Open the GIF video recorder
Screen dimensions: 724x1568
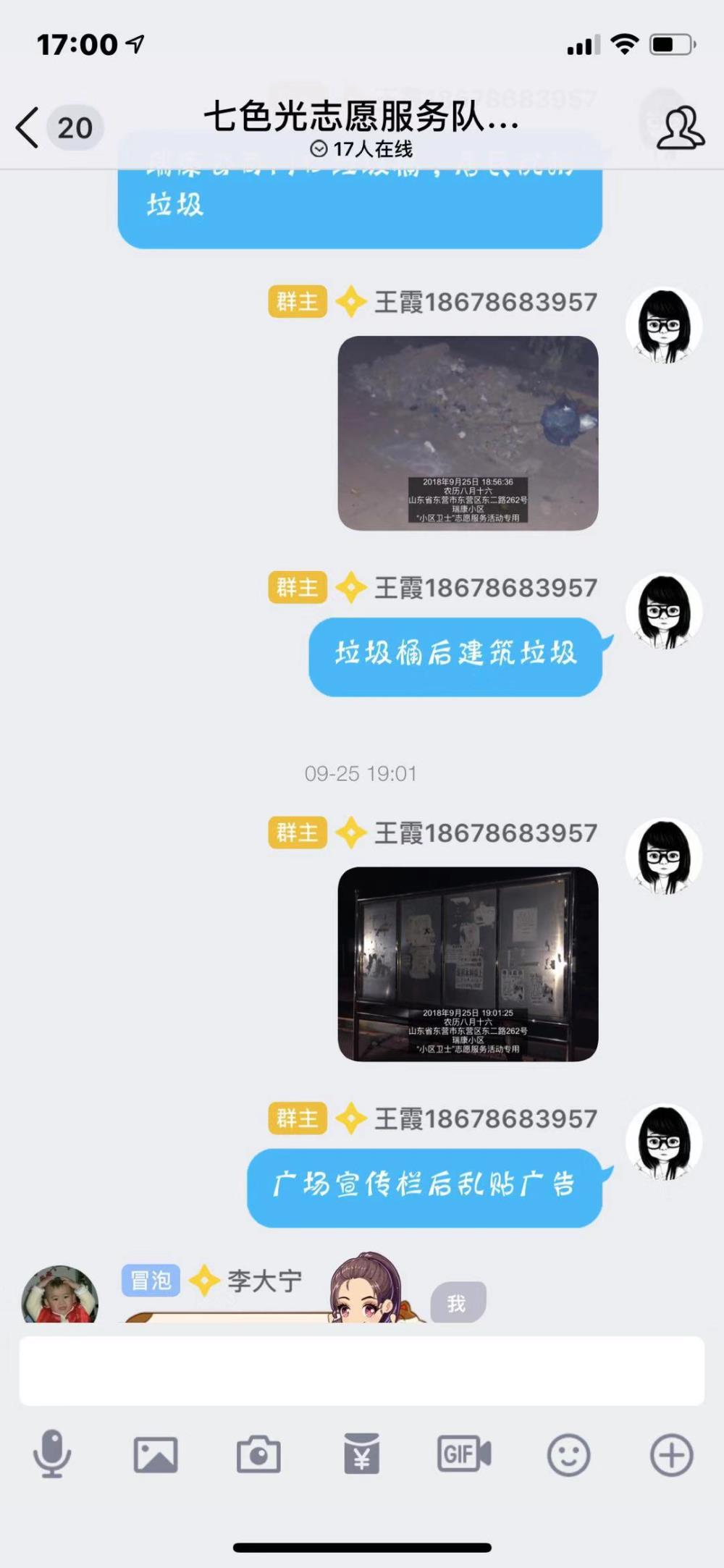point(464,1454)
